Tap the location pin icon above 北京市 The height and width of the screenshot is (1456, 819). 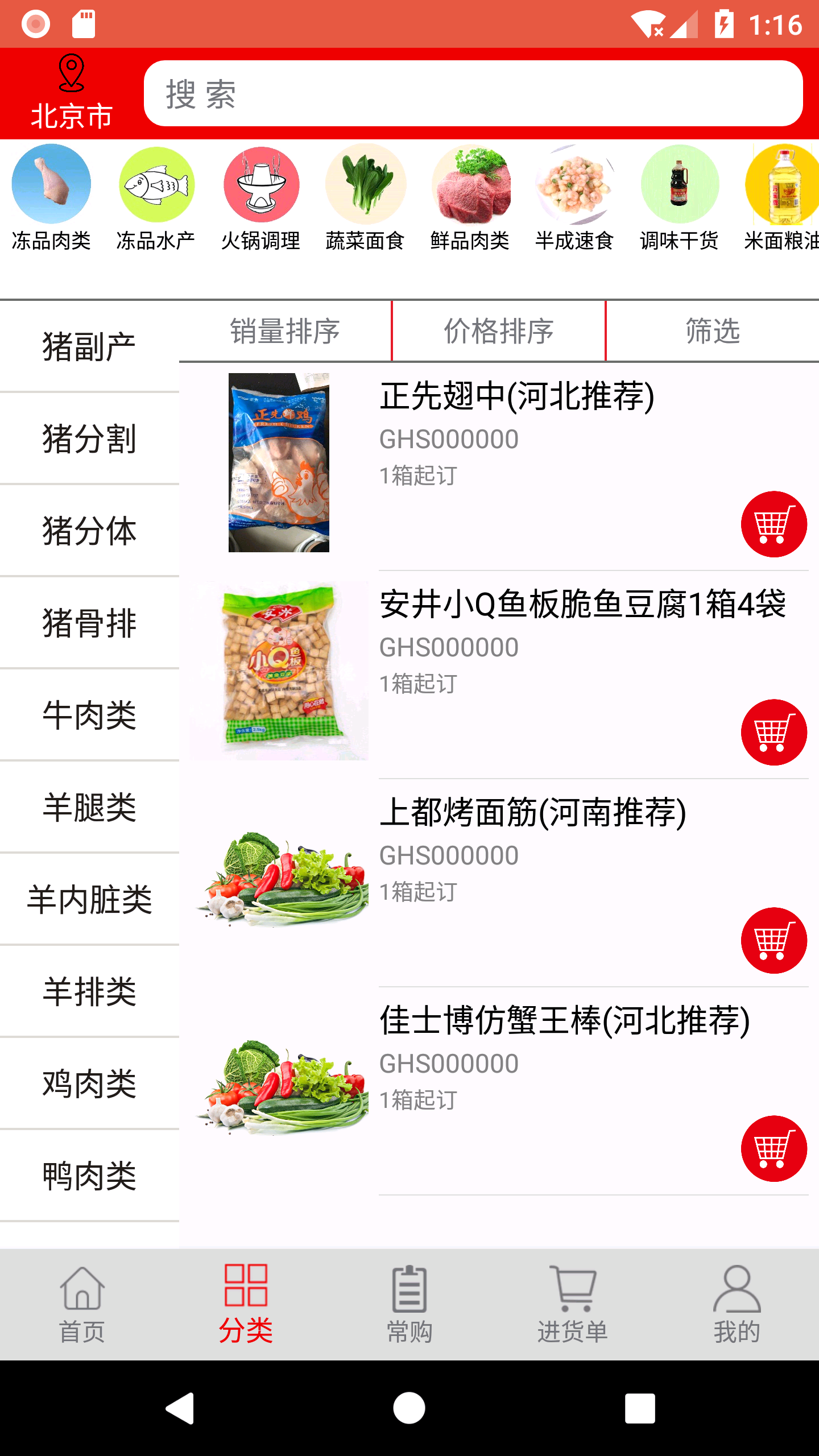(x=72, y=74)
